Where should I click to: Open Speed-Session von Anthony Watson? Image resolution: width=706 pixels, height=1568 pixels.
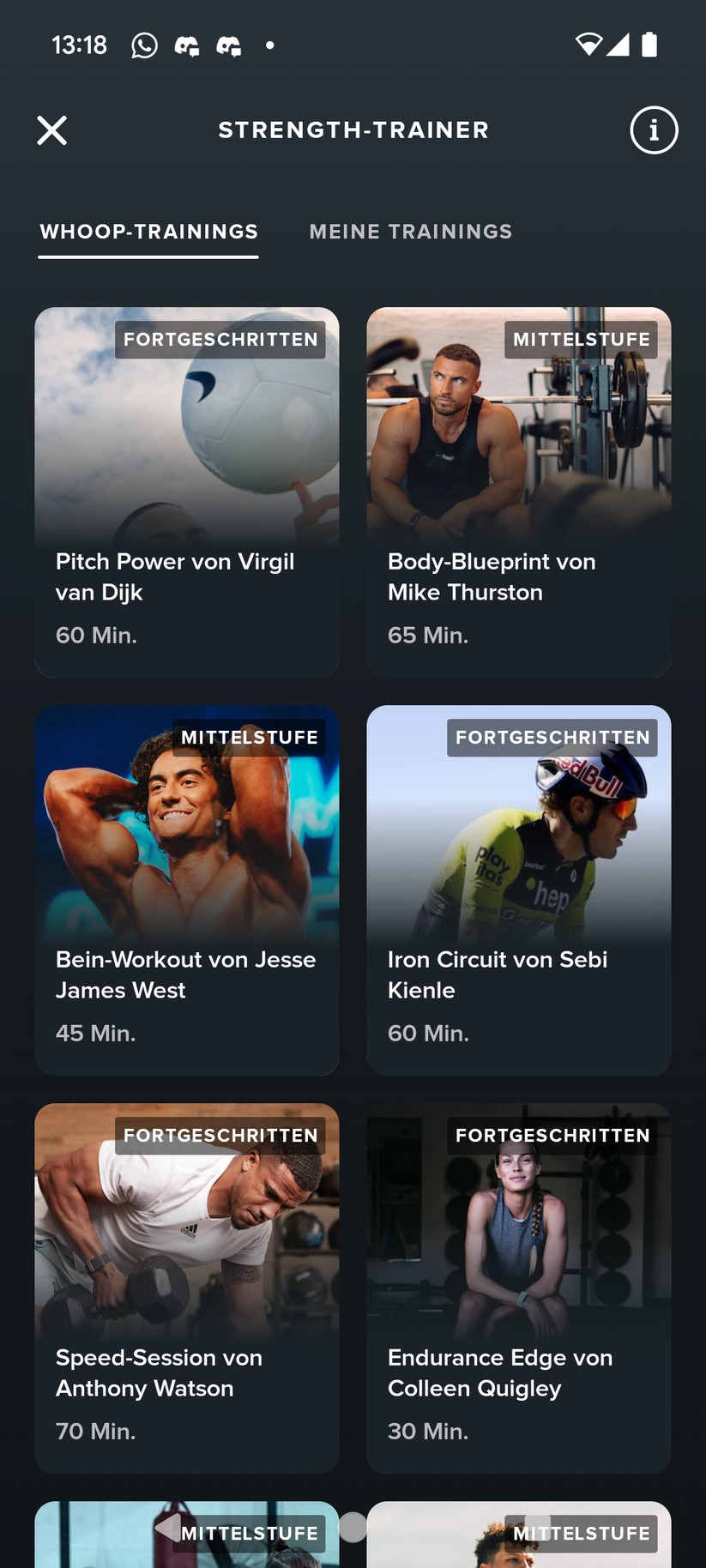pos(186,1287)
